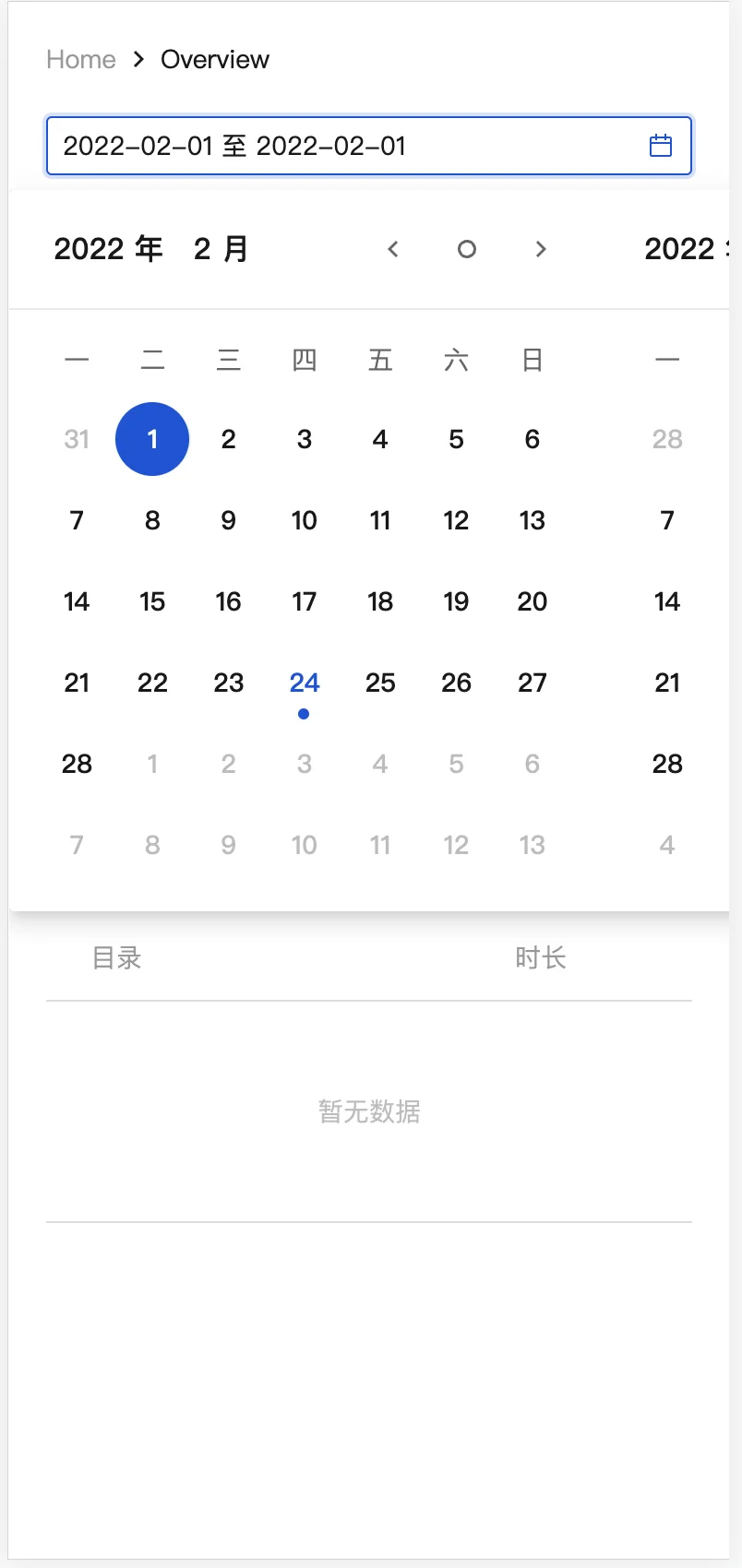Click the Home breadcrumb link
Viewport: 742px width, 1568px height.
(x=80, y=59)
